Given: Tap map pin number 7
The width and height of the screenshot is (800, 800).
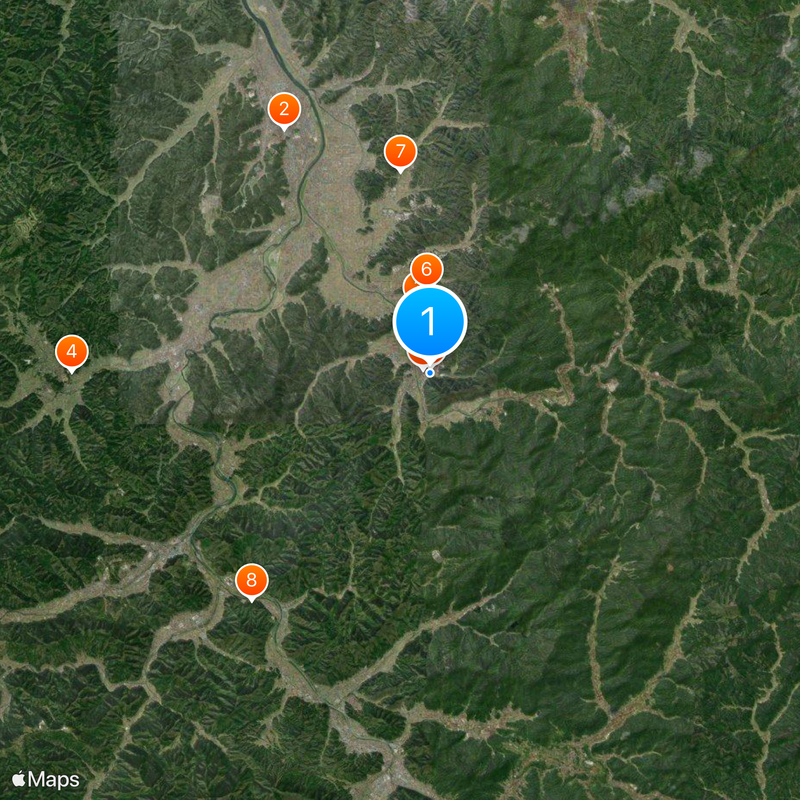Looking at the screenshot, I should coord(400,152).
